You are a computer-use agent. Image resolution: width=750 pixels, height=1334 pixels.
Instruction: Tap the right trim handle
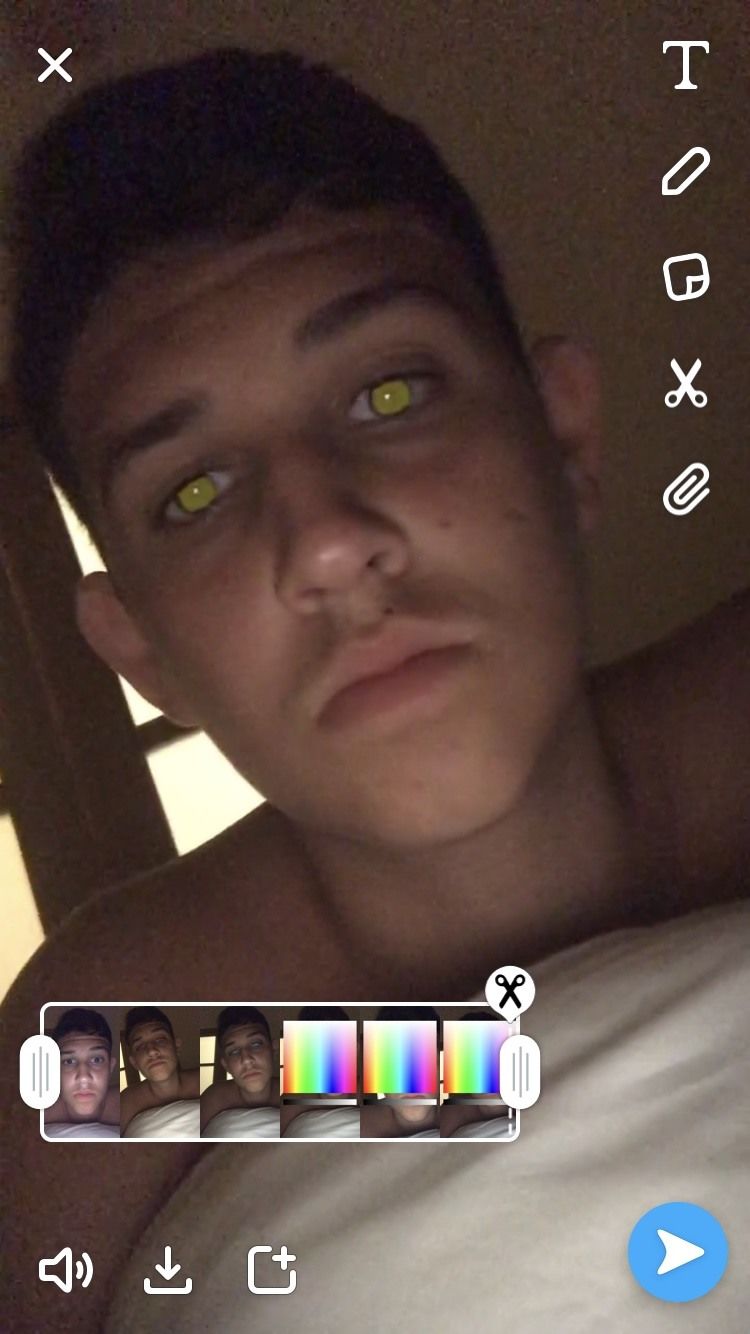pos(520,1072)
